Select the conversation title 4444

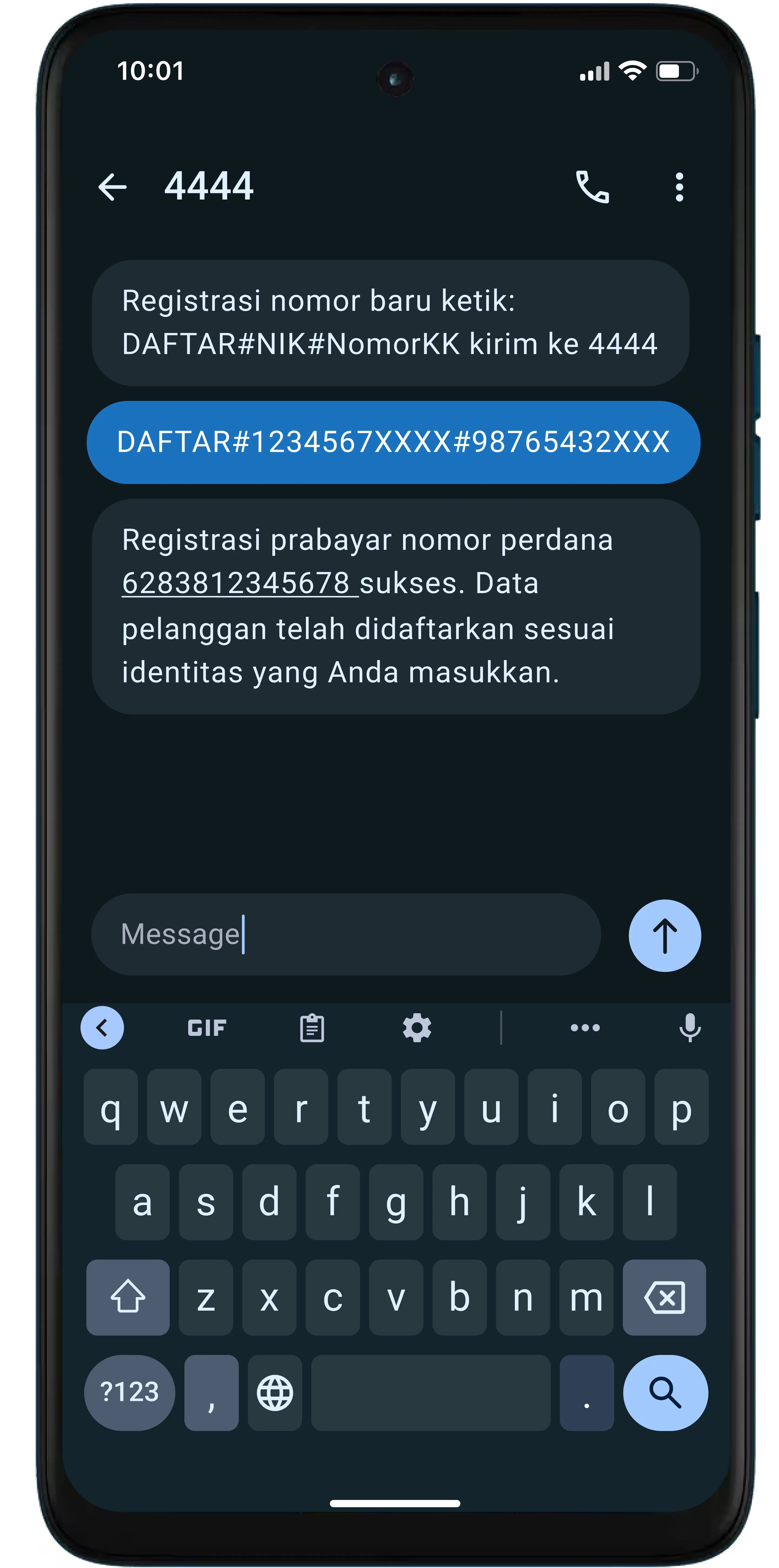click(x=210, y=187)
